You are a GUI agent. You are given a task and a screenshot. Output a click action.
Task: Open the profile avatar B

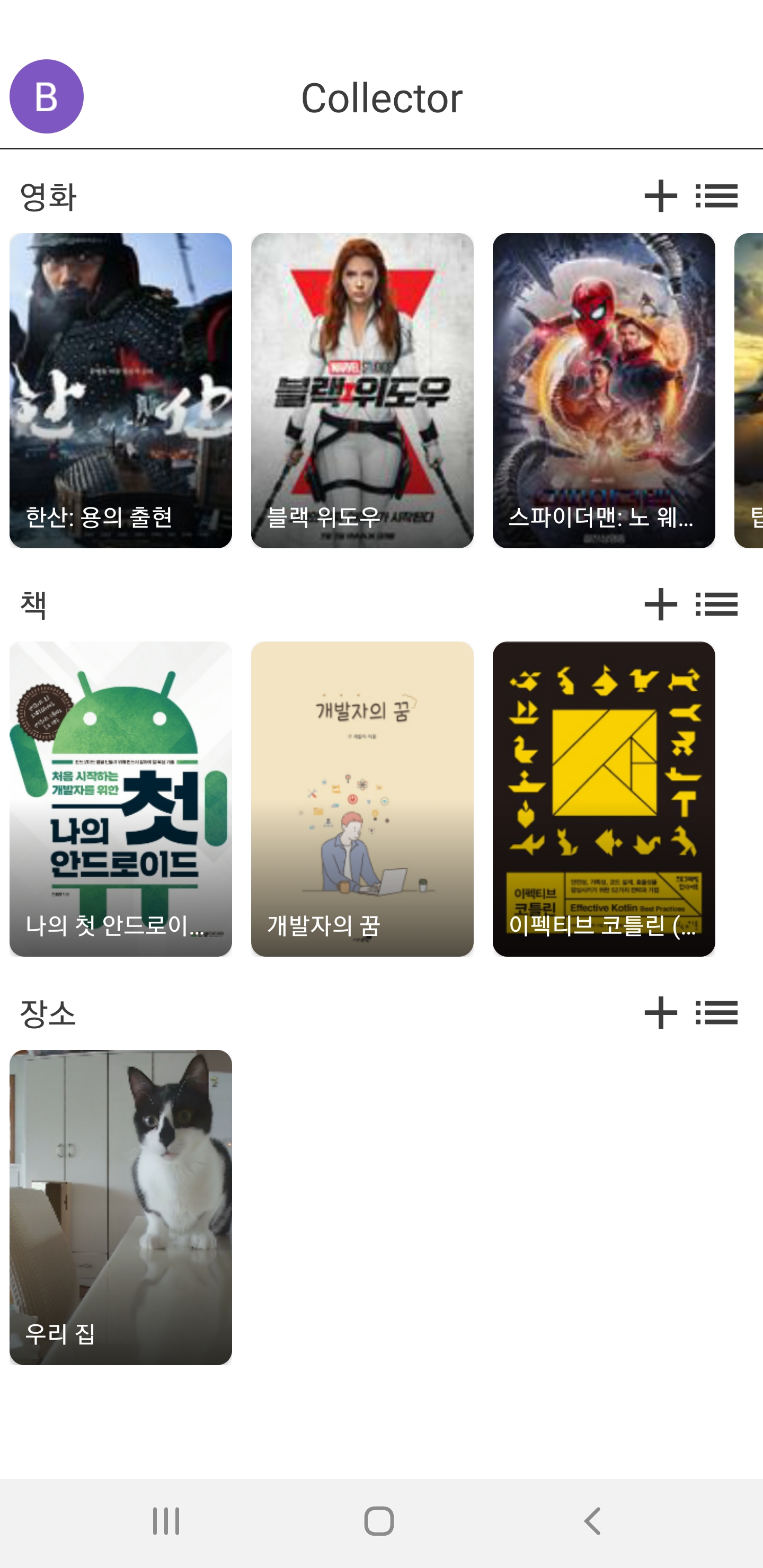click(x=46, y=96)
